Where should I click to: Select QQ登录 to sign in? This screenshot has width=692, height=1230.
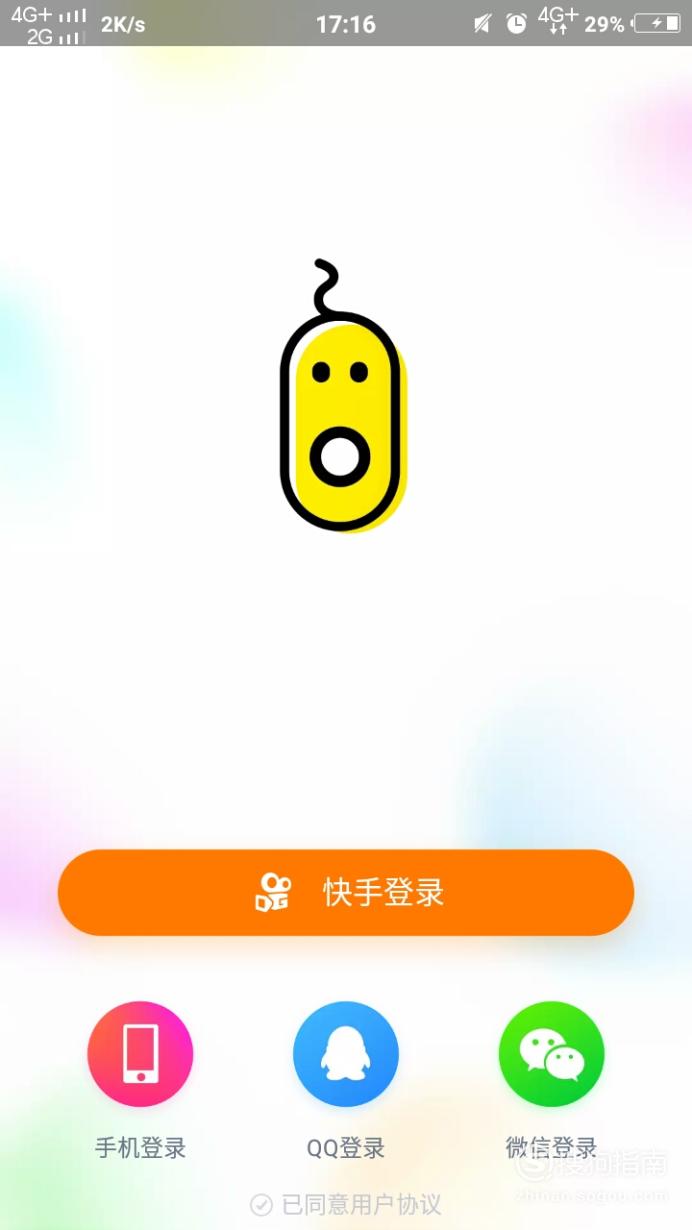tap(346, 1054)
